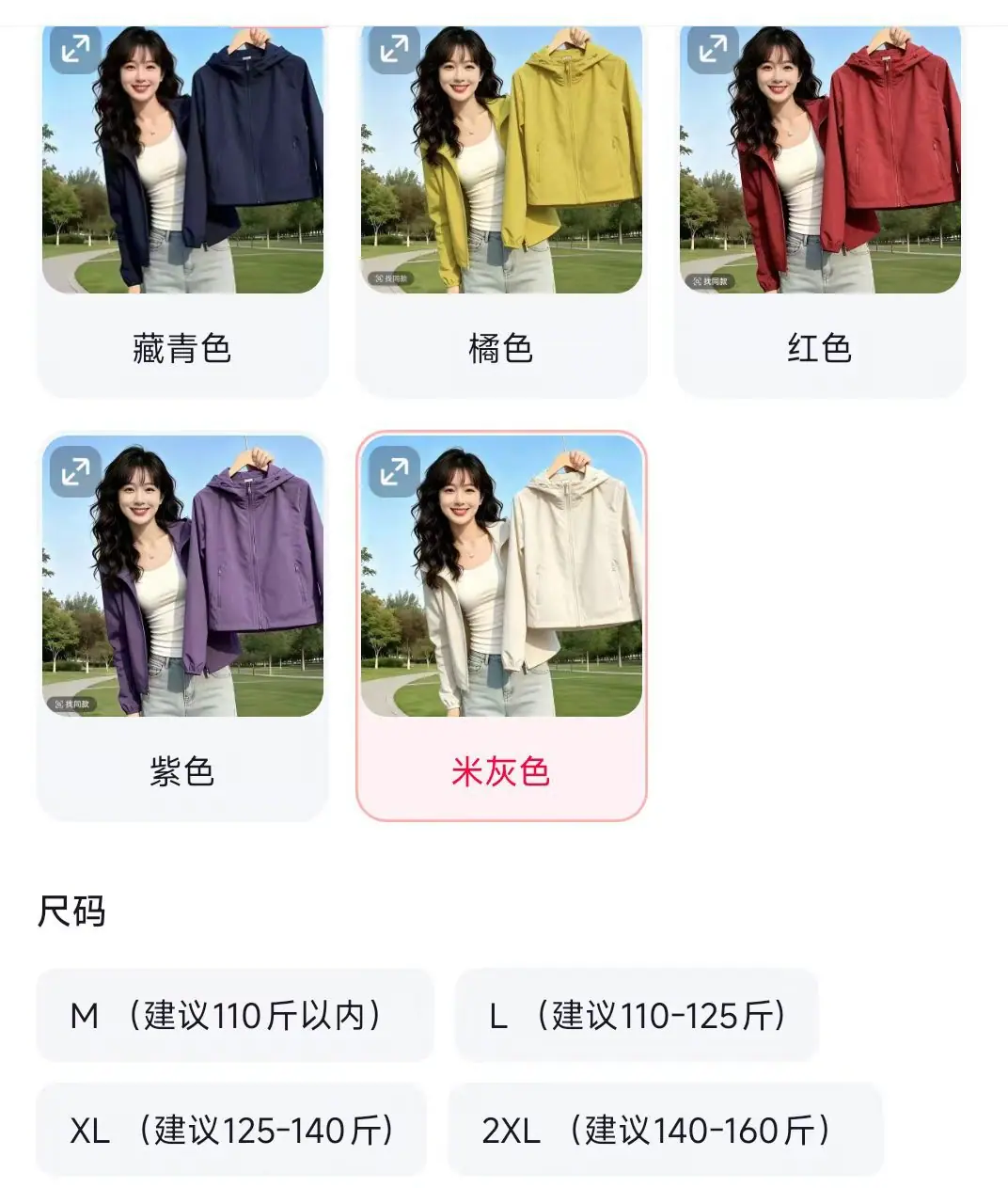Viewport: 1008px width, 1188px height.
Task: Tap 找同款 on the 紫色 image
Action: pyautogui.click(x=72, y=704)
